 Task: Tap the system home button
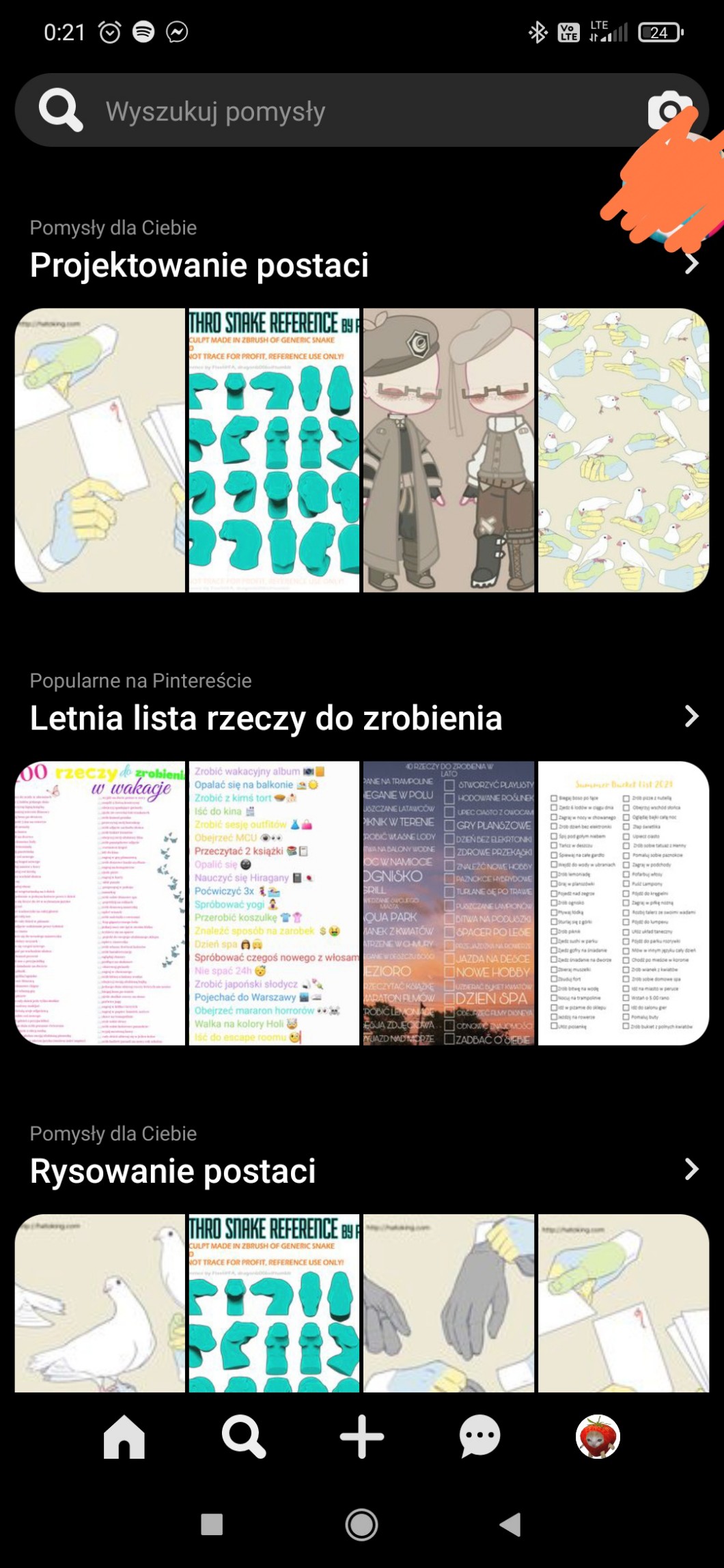[361, 1524]
